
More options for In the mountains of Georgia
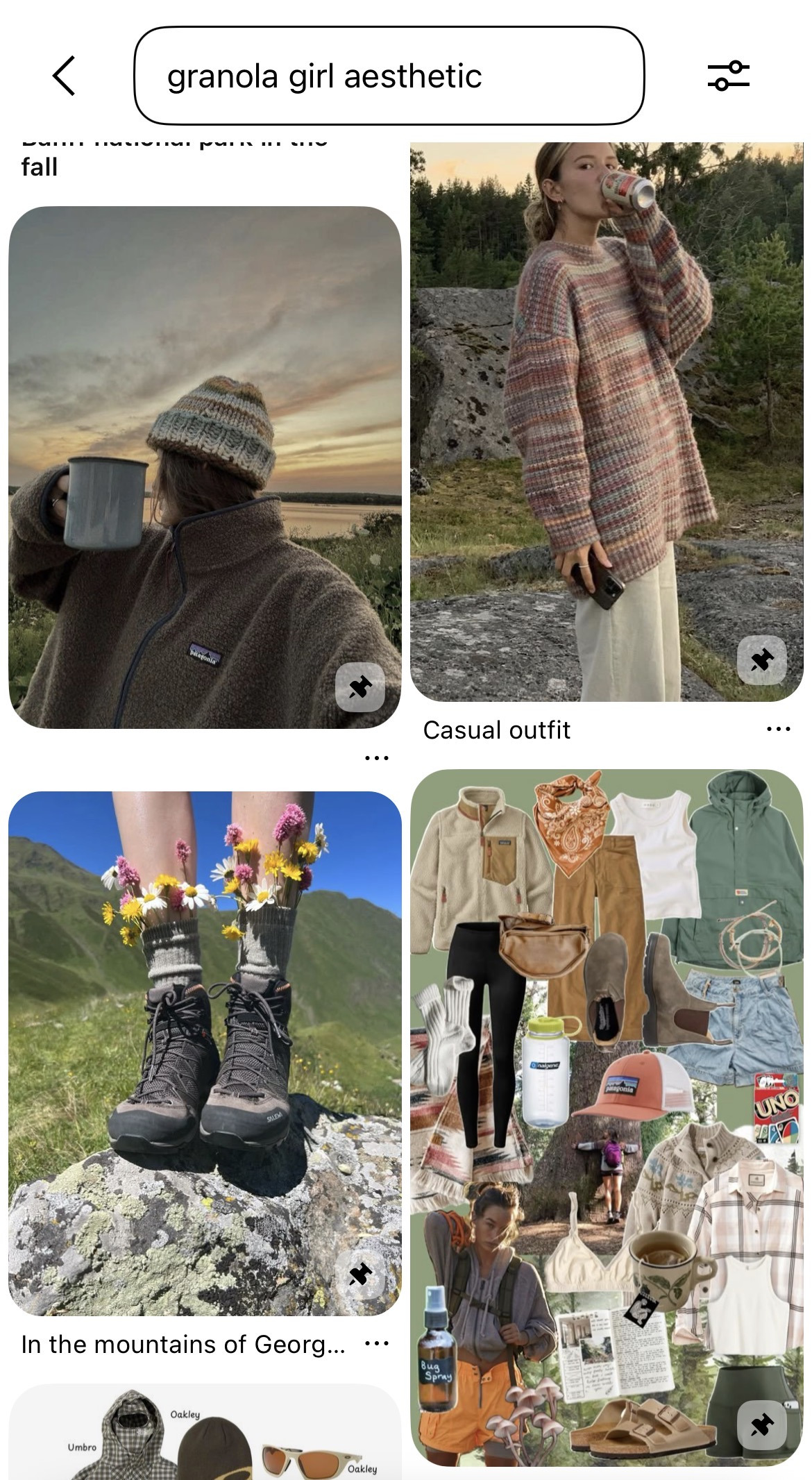(376, 1343)
